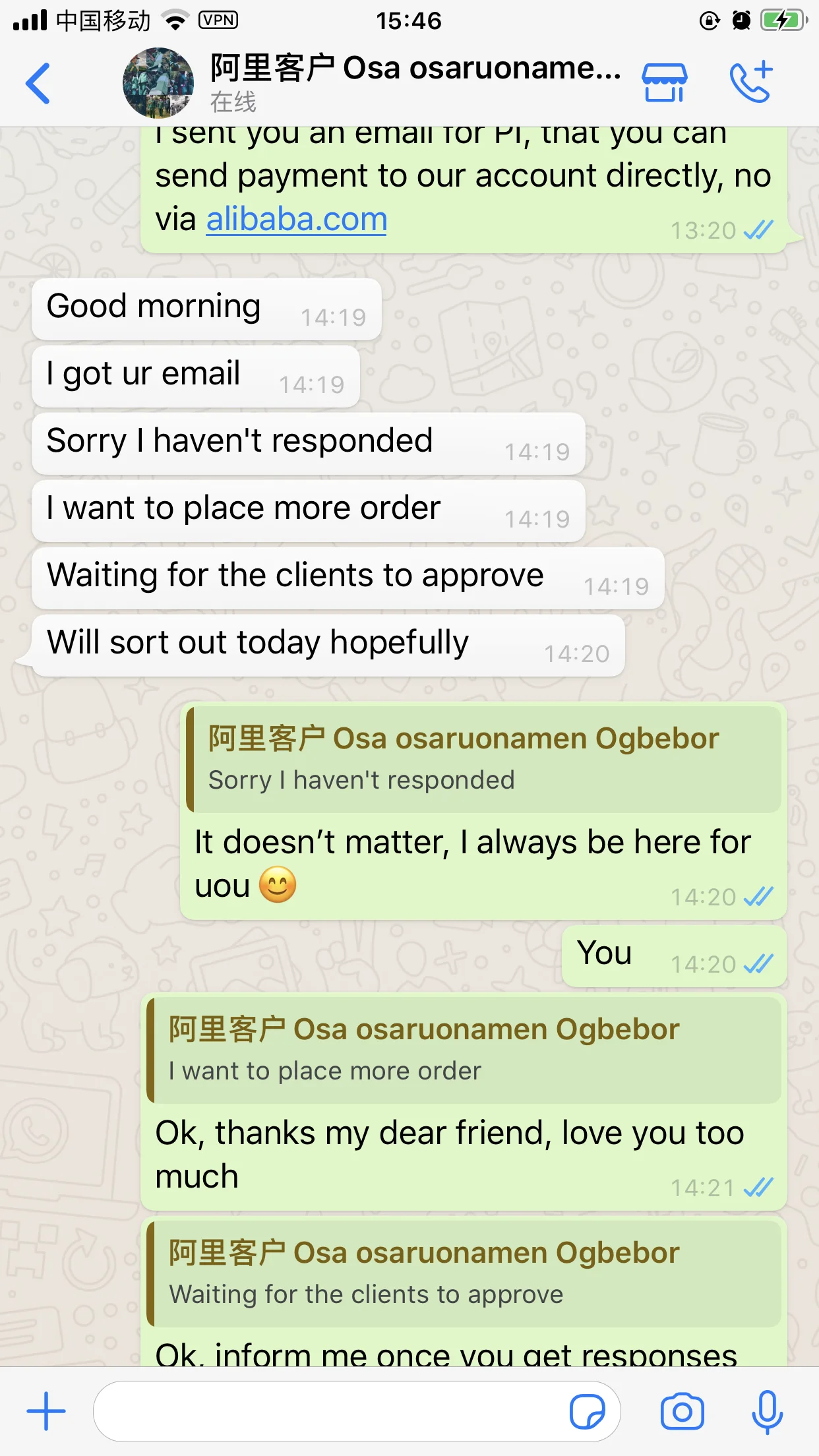Viewport: 819px width, 1456px height.
Task: Open the alibaba.com link
Action: tap(297, 219)
